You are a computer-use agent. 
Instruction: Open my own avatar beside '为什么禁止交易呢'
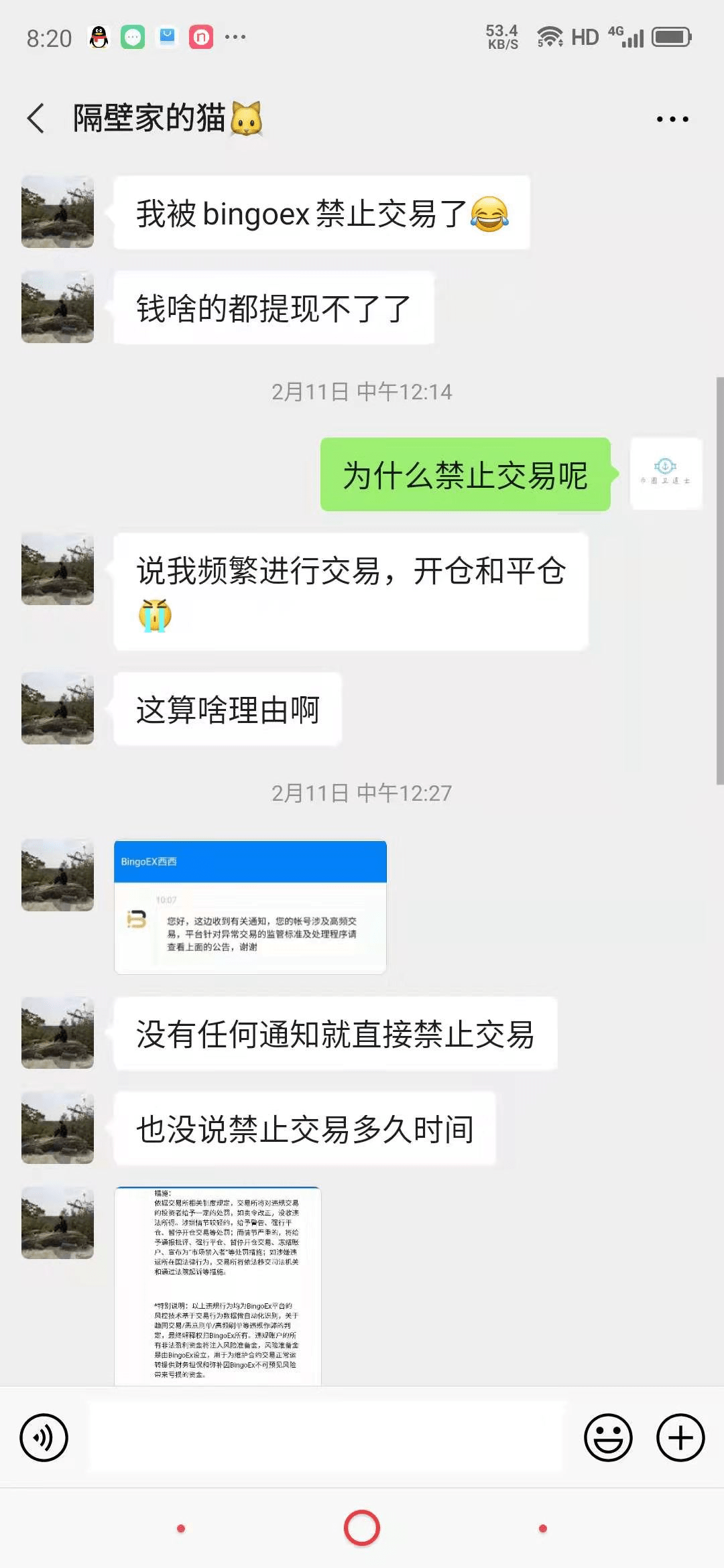click(x=666, y=474)
